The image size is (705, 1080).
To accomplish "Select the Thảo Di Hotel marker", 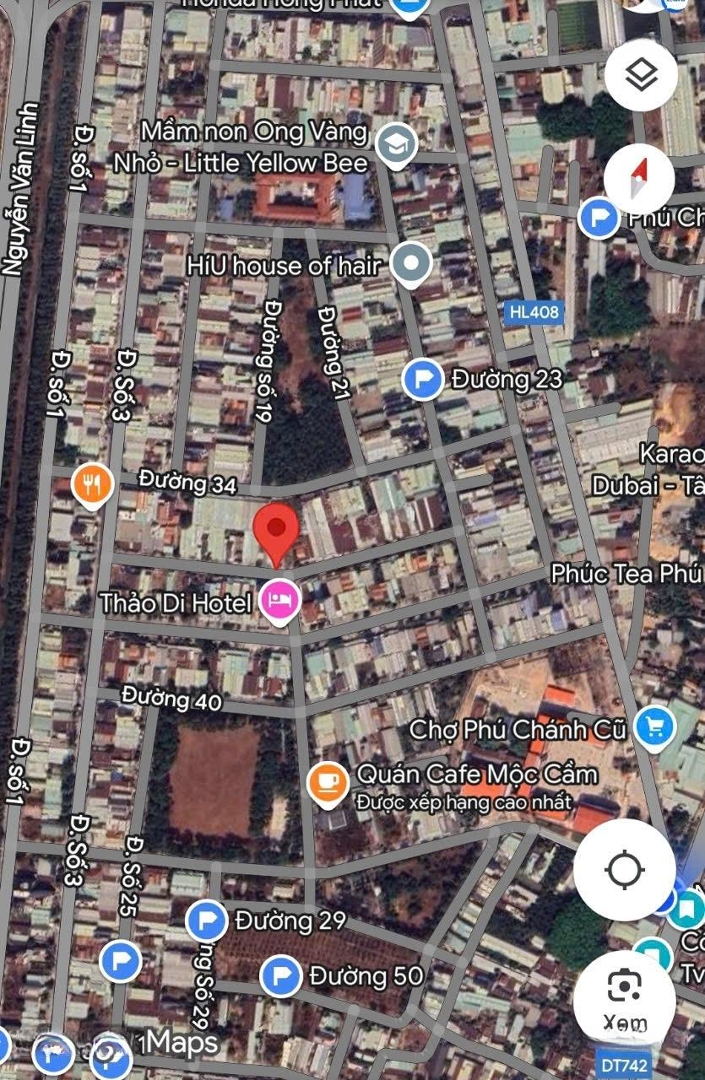I will [280, 600].
